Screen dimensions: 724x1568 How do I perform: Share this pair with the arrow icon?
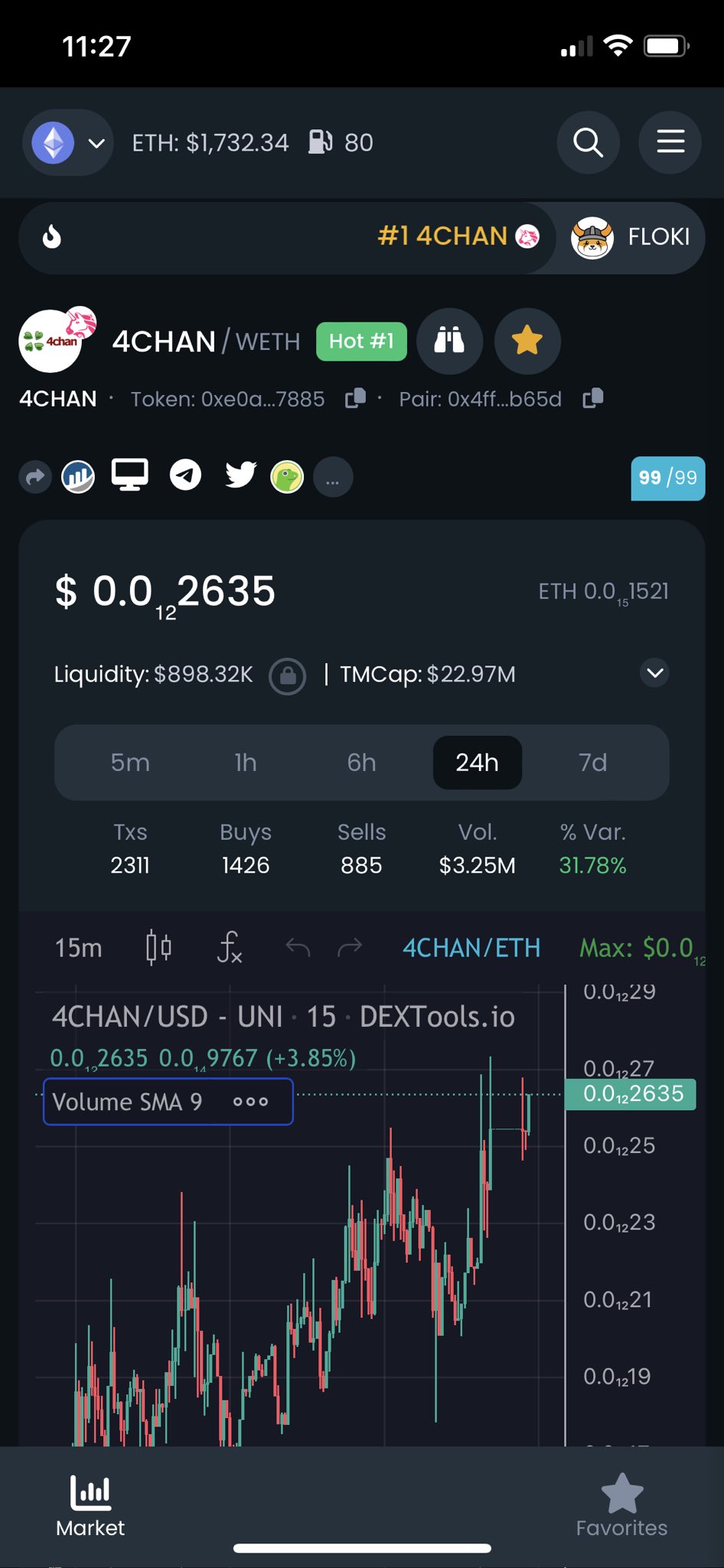[x=34, y=478]
